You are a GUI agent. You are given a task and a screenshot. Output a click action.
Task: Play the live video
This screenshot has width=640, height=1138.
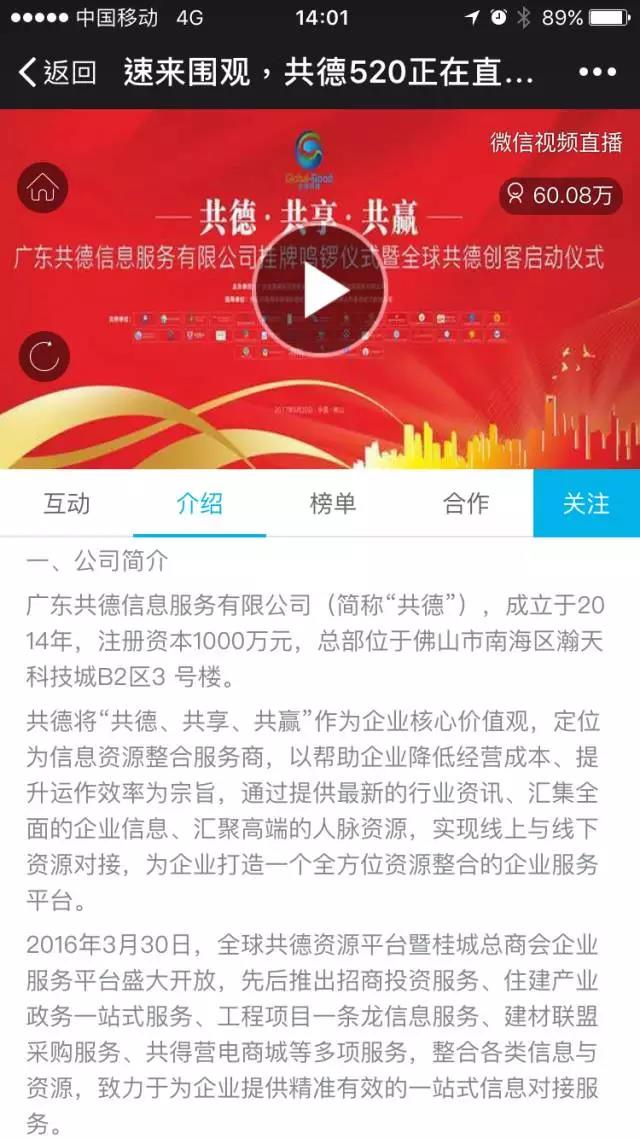(x=320, y=290)
